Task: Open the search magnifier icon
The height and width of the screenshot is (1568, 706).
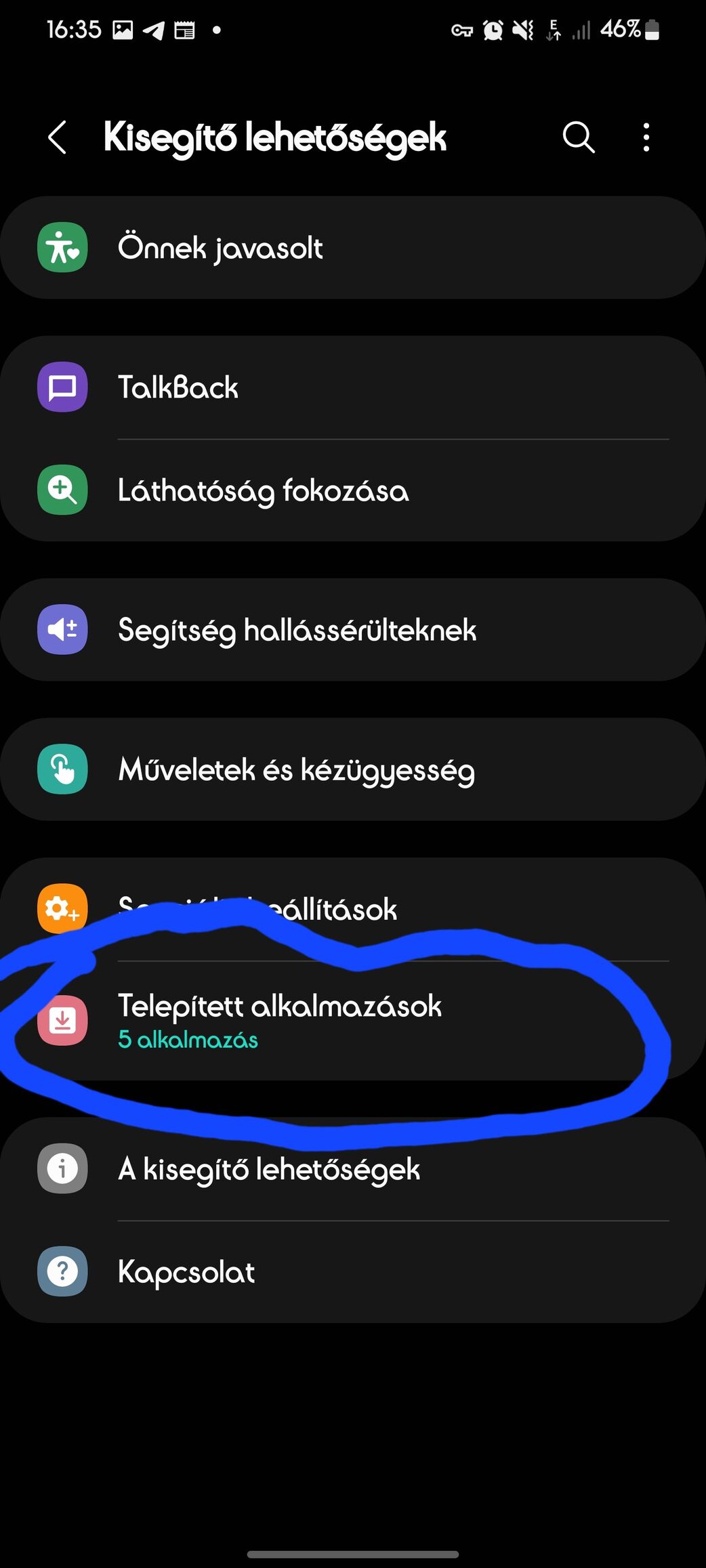Action: [x=579, y=137]
